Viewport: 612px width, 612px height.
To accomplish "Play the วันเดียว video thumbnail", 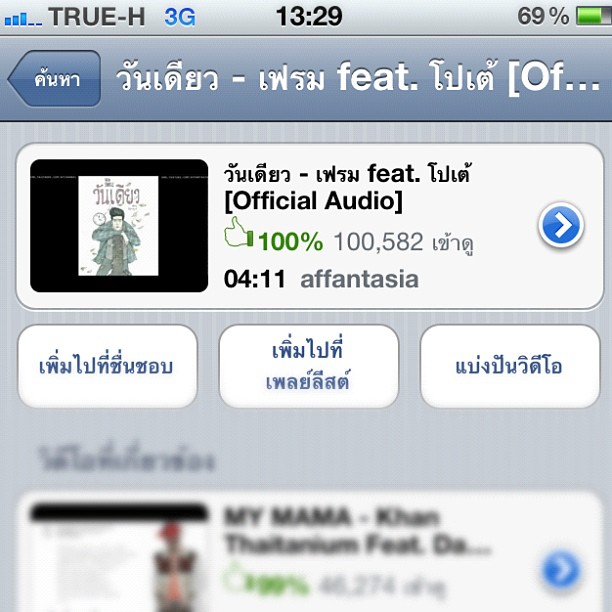I will [x=118, y=226].
